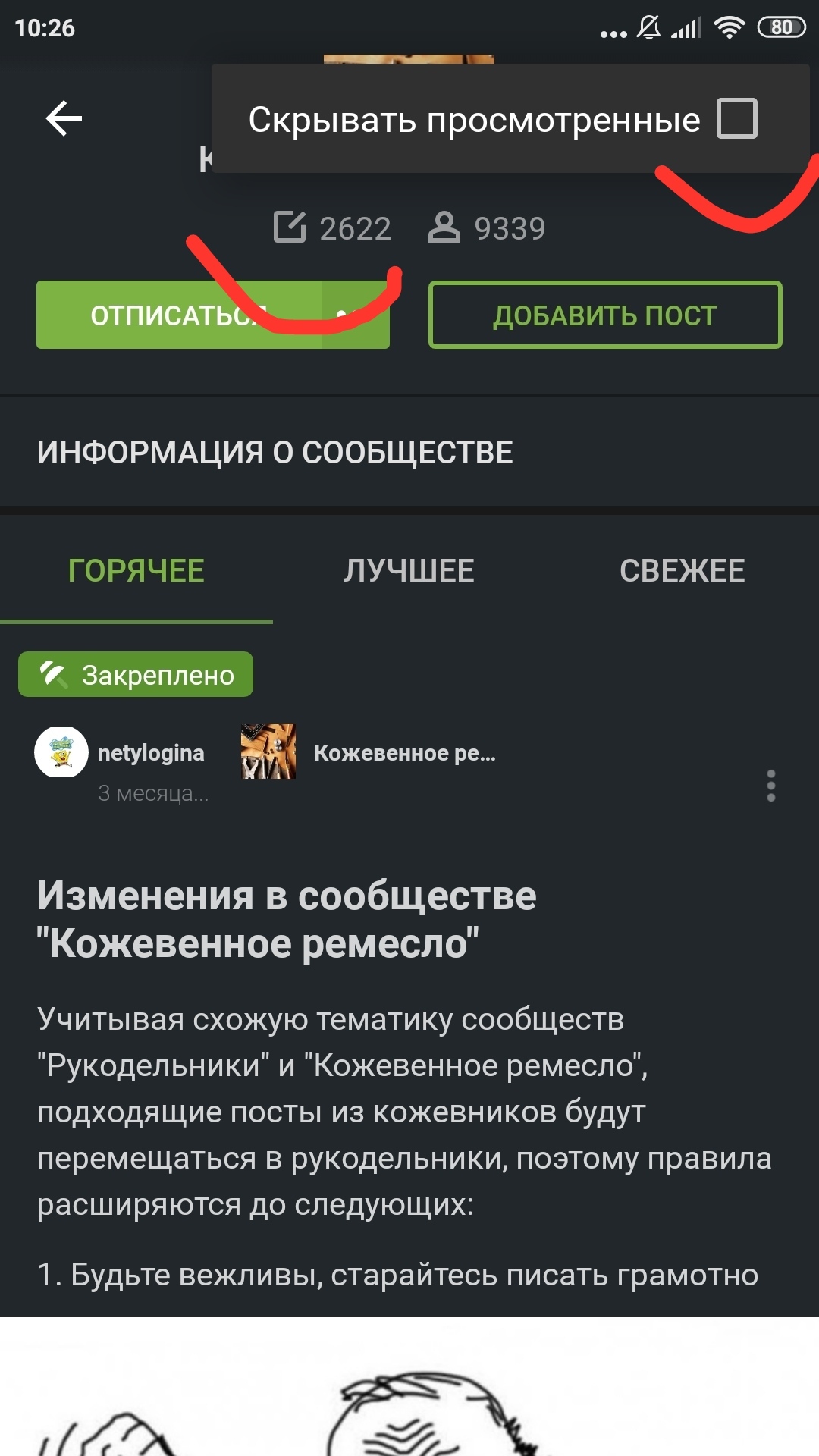819x1456 pixels.
Task: Tap the «Отписаться» button
Action: [x=179, y=315]
